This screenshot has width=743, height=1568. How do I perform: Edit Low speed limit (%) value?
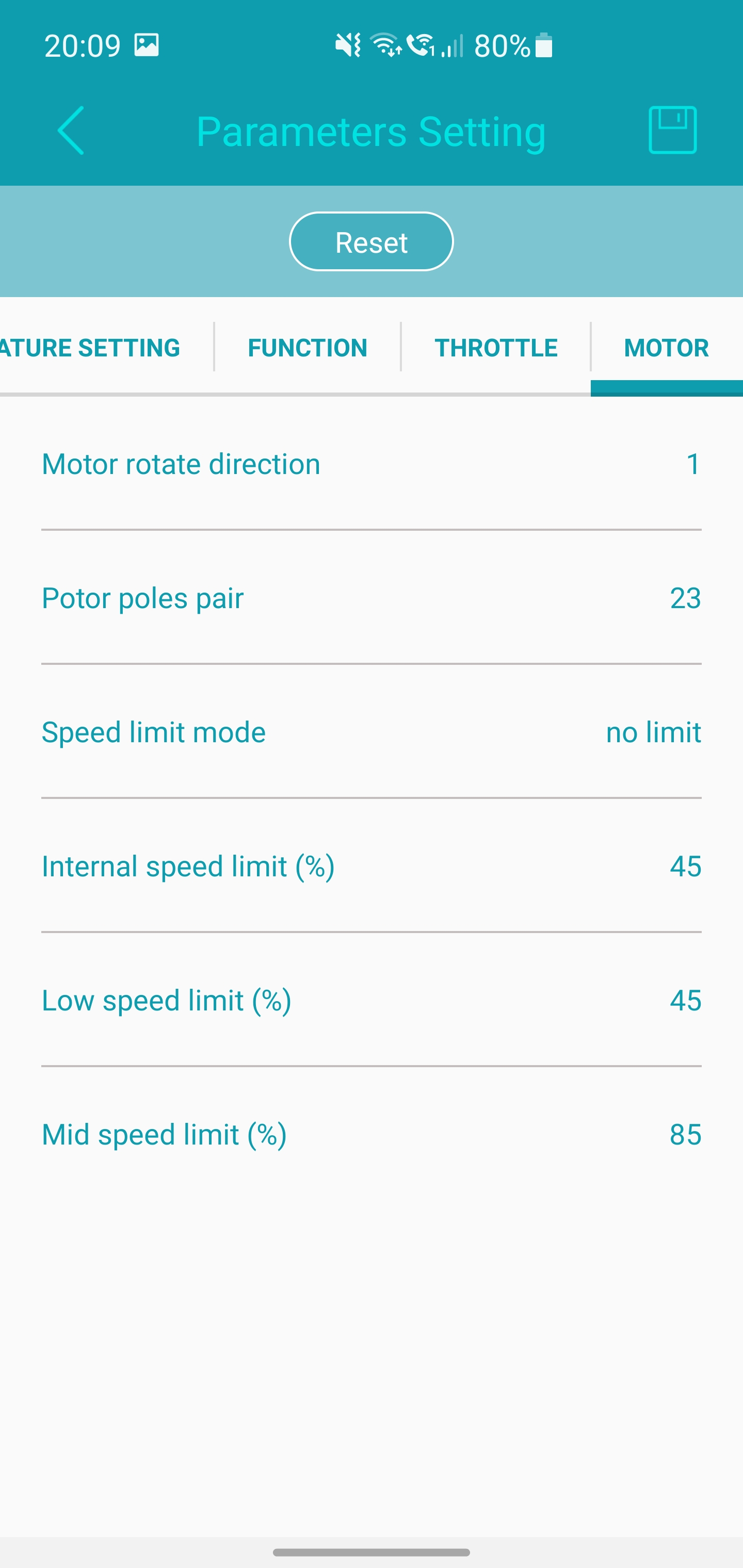(372, 1000)
